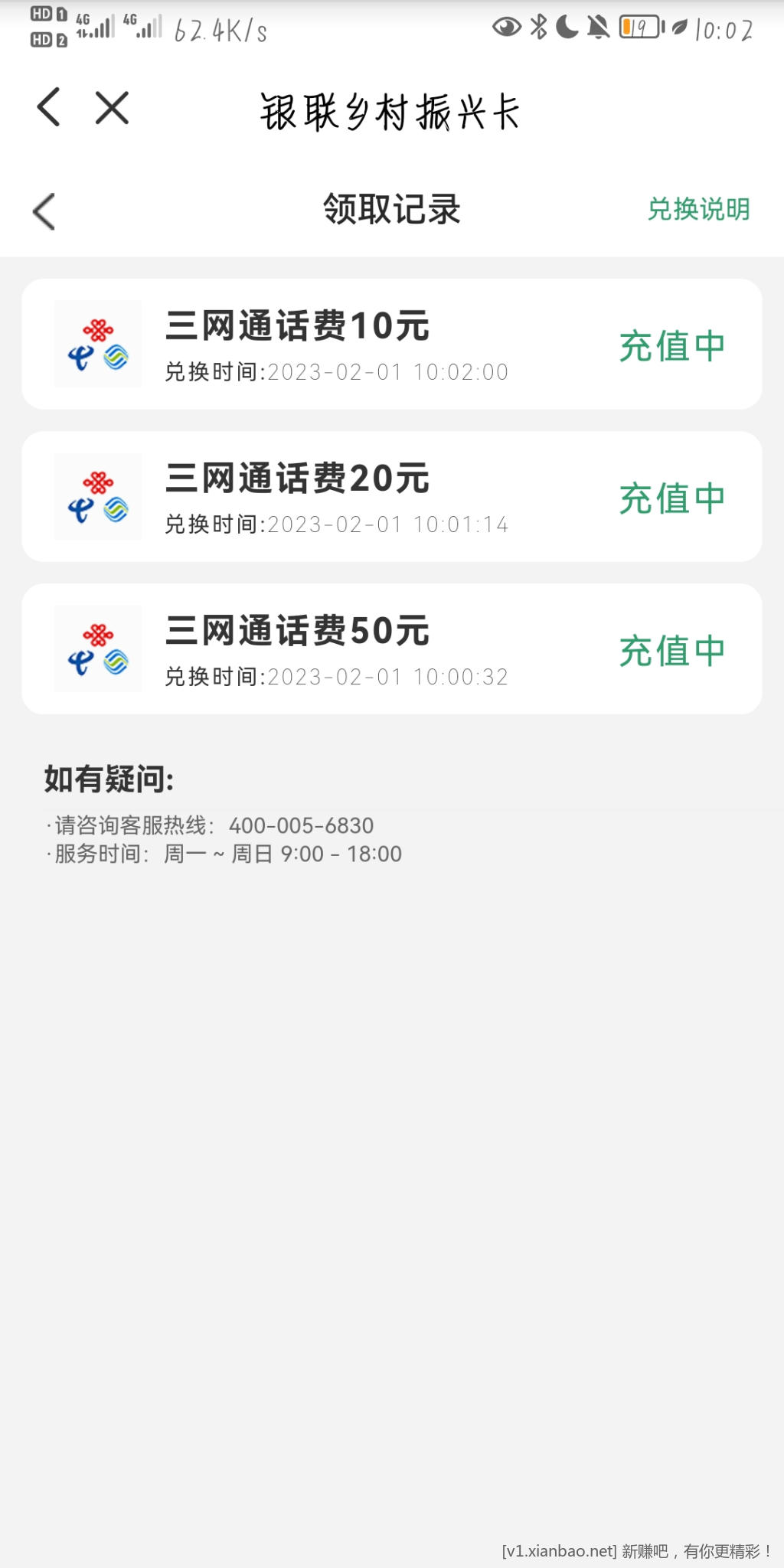784x1568 pixels.
Task: Open the 三网通话费10元 record
Action: 391,345
